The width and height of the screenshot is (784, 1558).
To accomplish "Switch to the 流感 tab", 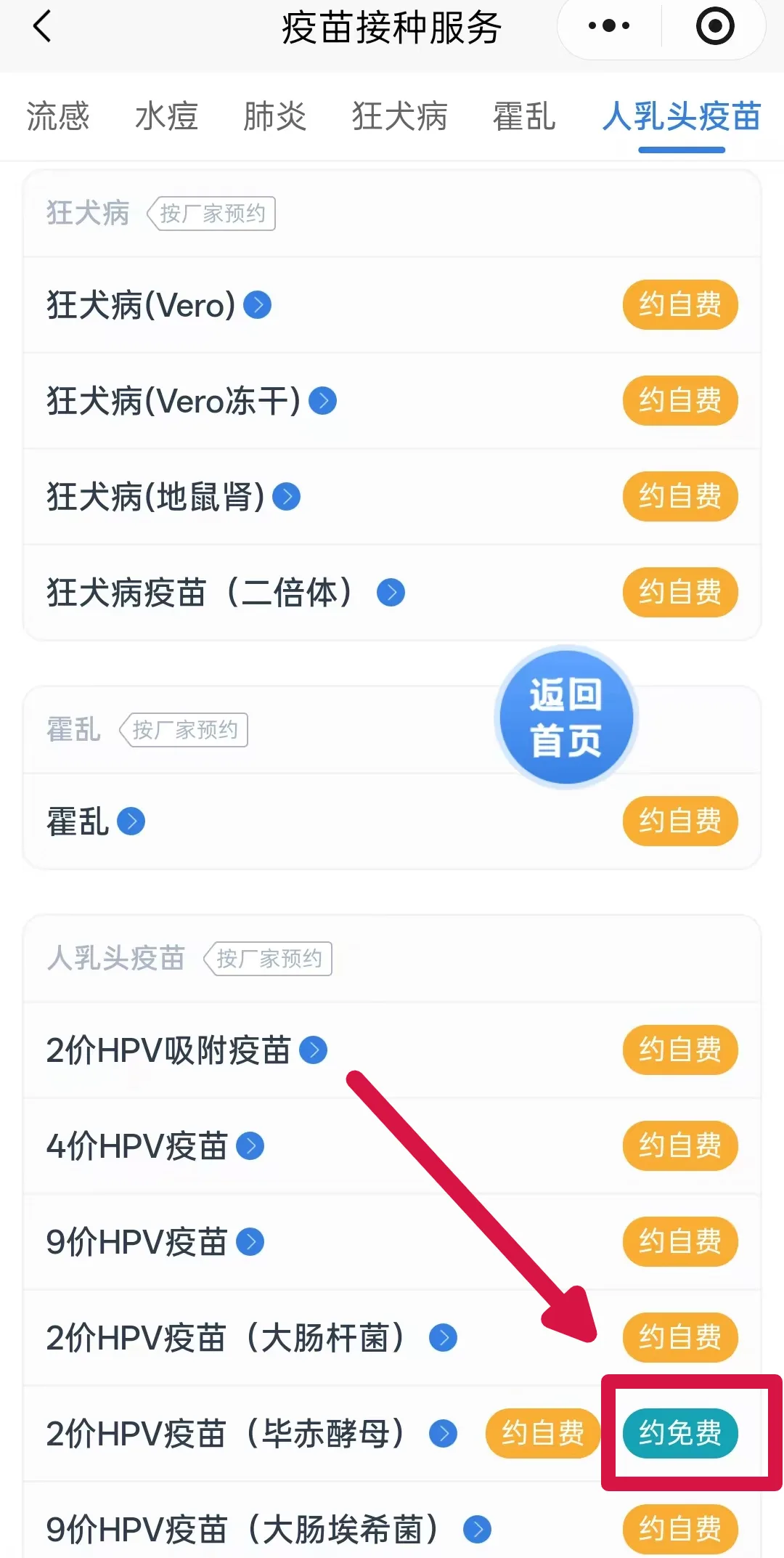I will click(x=58, y=116).
